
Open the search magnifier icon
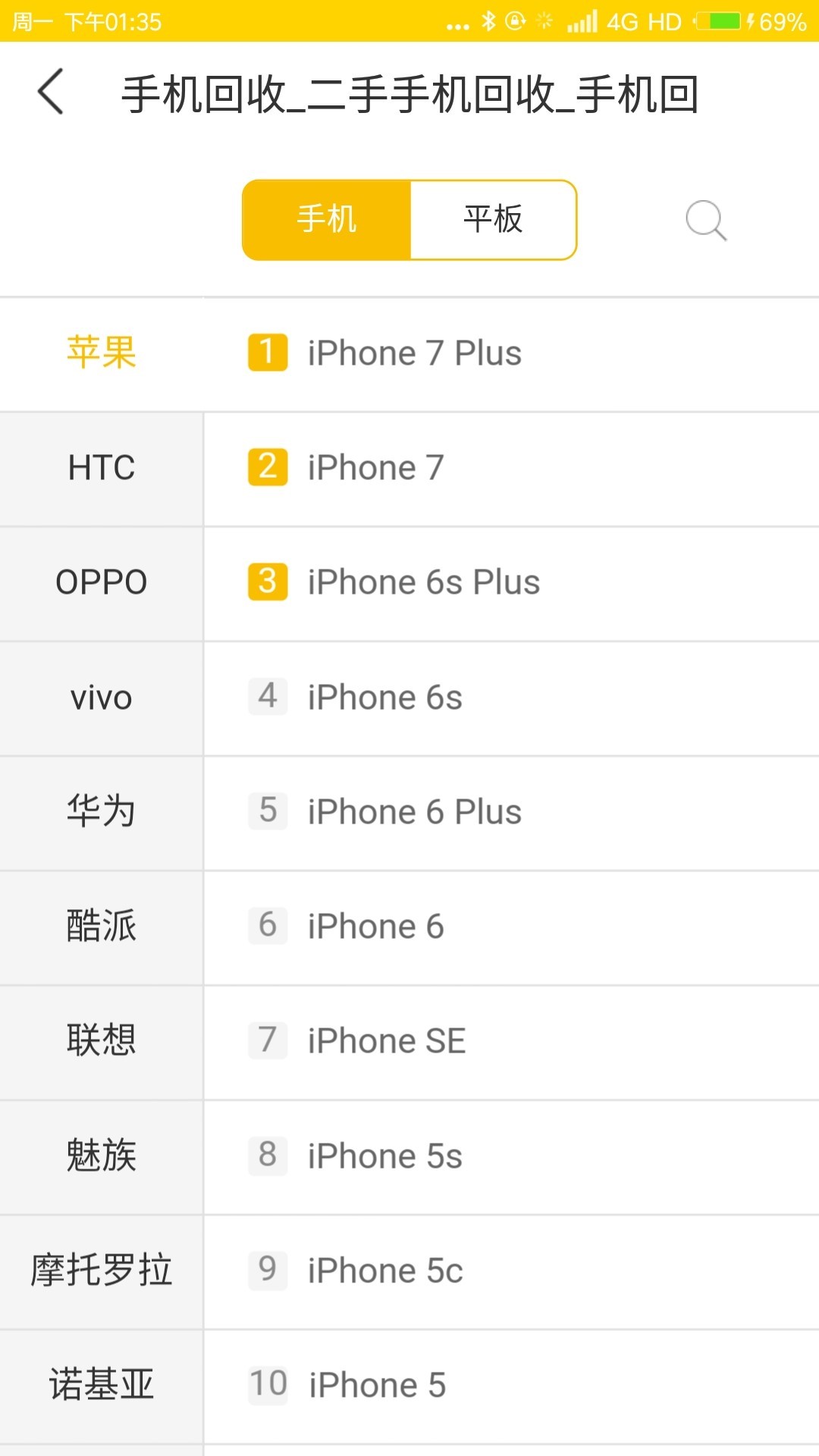(x=705, y=221)
